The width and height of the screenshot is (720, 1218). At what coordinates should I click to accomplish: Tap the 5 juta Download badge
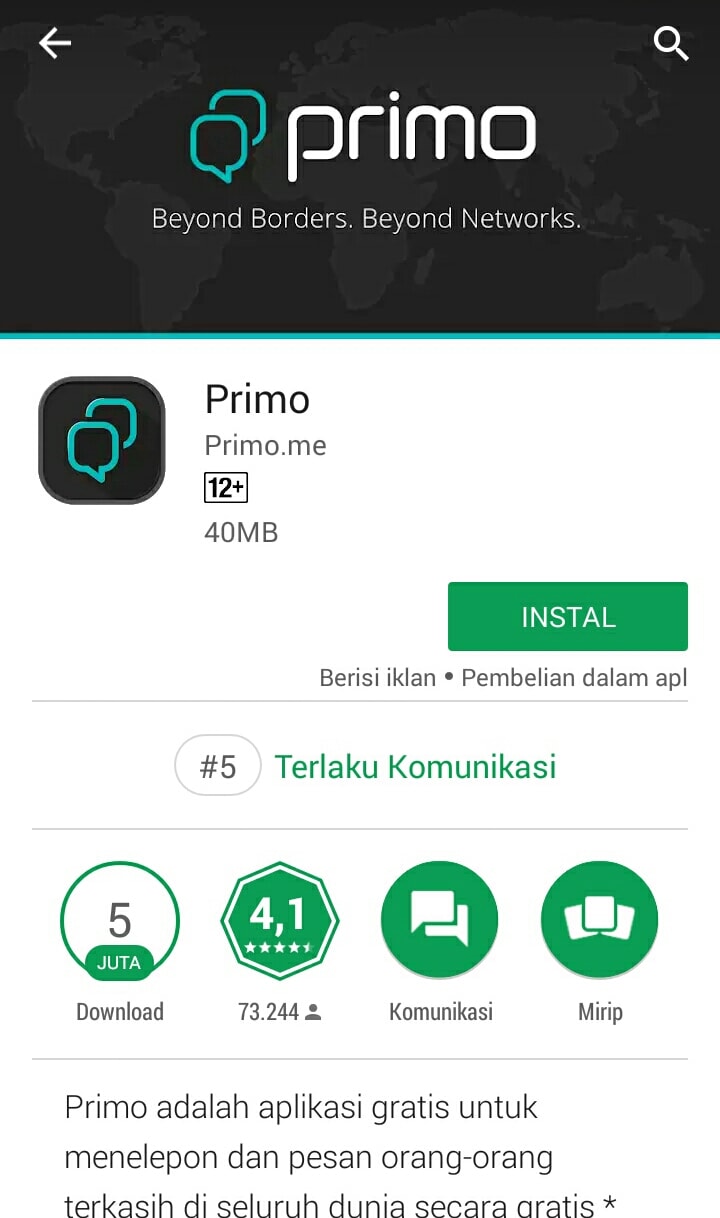point(120,922)
